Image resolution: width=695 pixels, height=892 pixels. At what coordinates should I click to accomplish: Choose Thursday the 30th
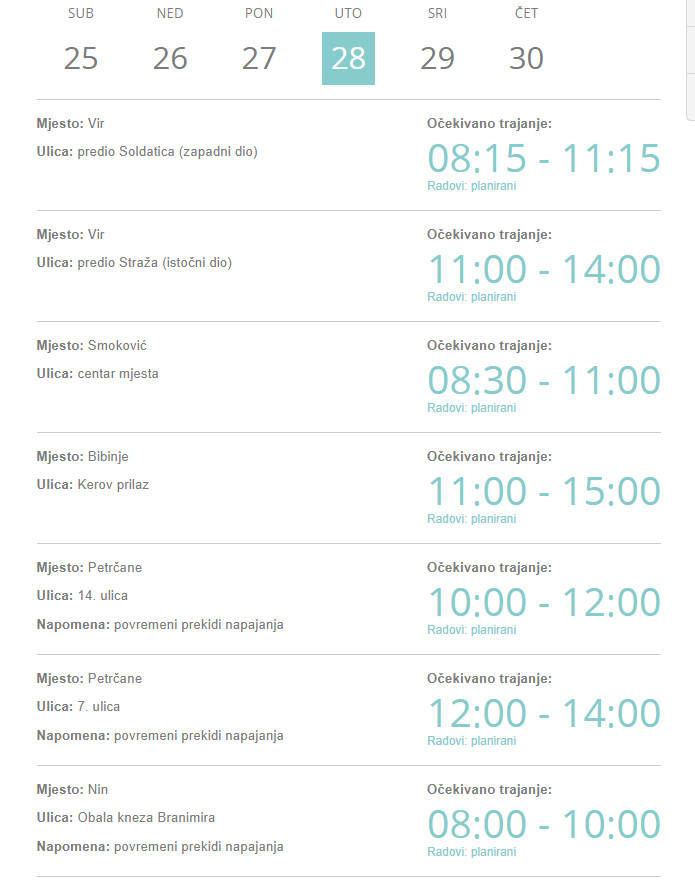(526, 57)
